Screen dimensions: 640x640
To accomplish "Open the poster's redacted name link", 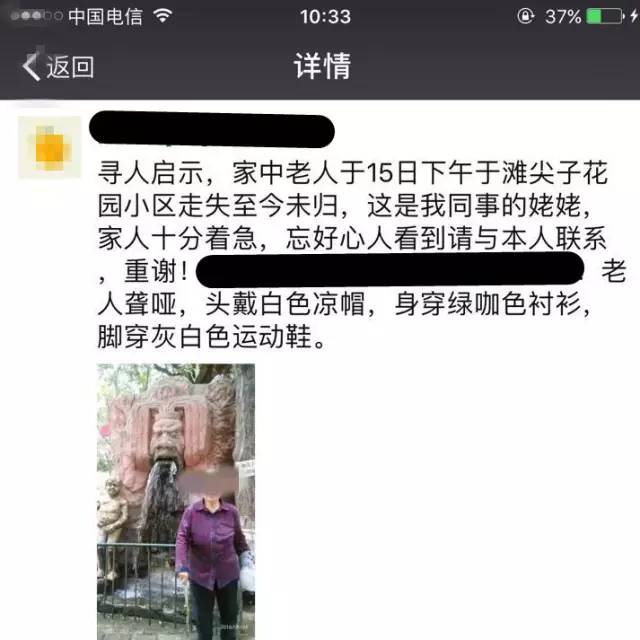I will coord(211,130).
